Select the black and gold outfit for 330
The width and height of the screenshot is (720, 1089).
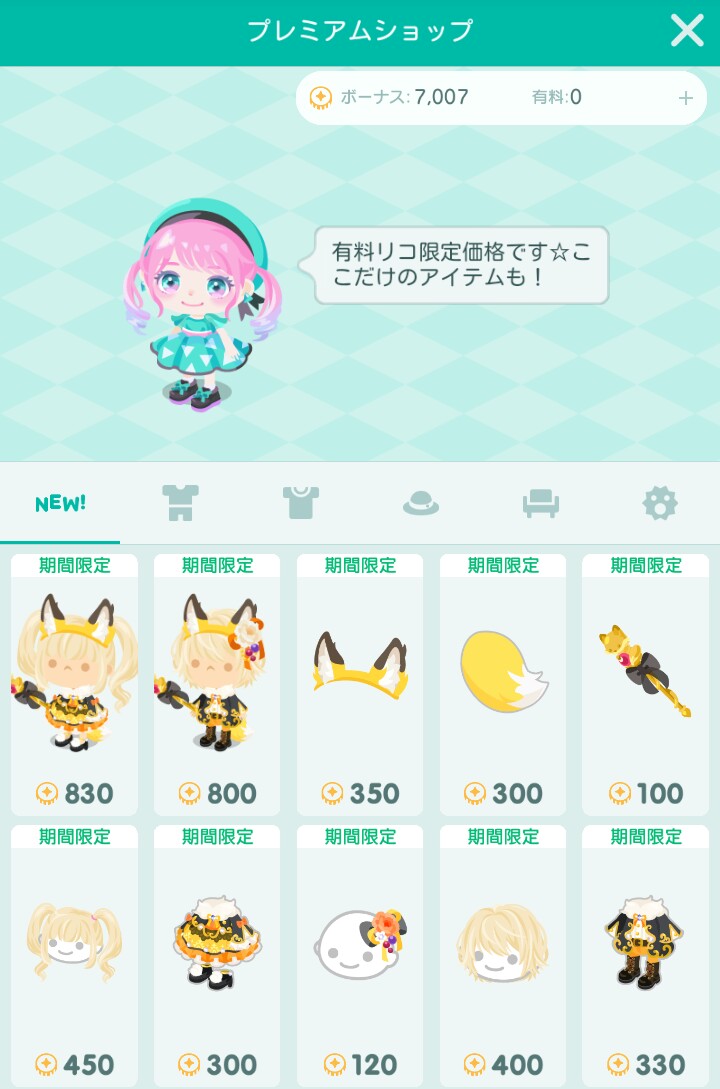point(646,956)
